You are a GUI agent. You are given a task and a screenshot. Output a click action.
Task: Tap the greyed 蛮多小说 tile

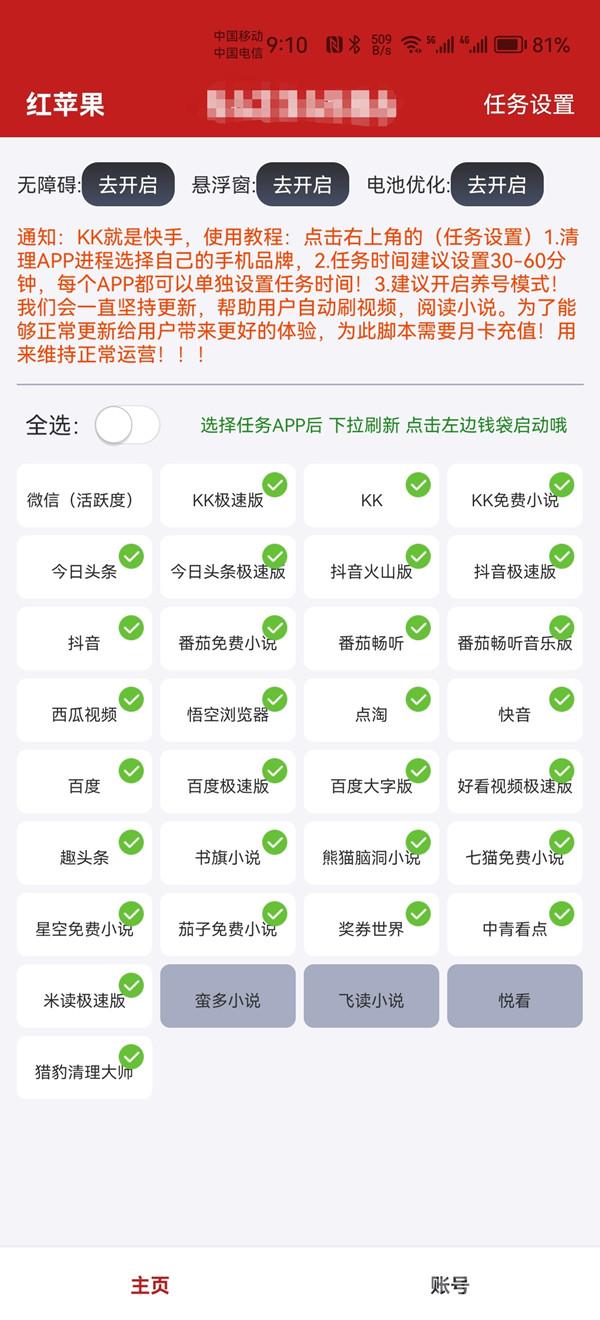(228, 996)
